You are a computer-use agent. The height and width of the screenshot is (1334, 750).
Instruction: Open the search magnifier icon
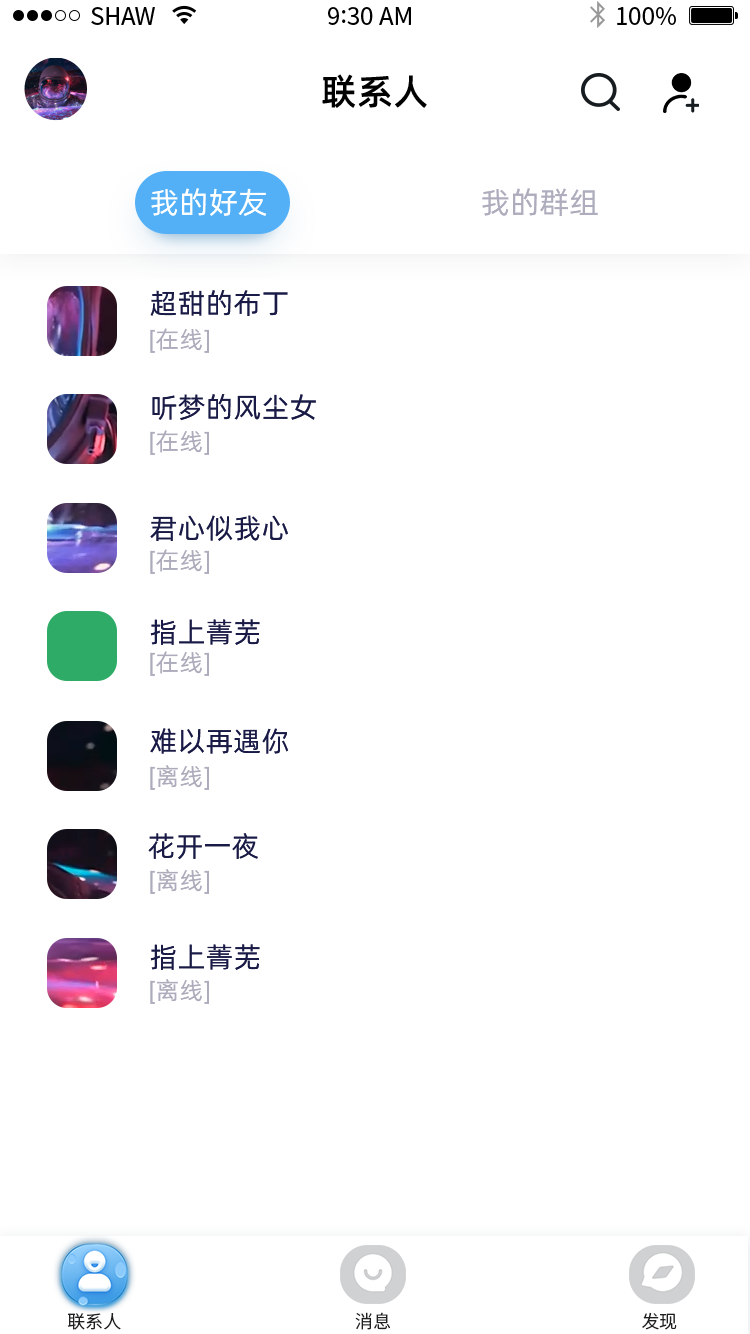tap(600, 92)
